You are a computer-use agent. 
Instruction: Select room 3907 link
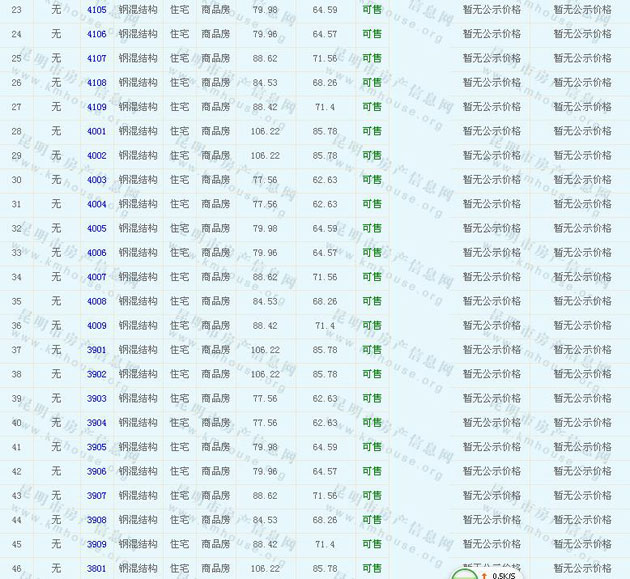97,496
